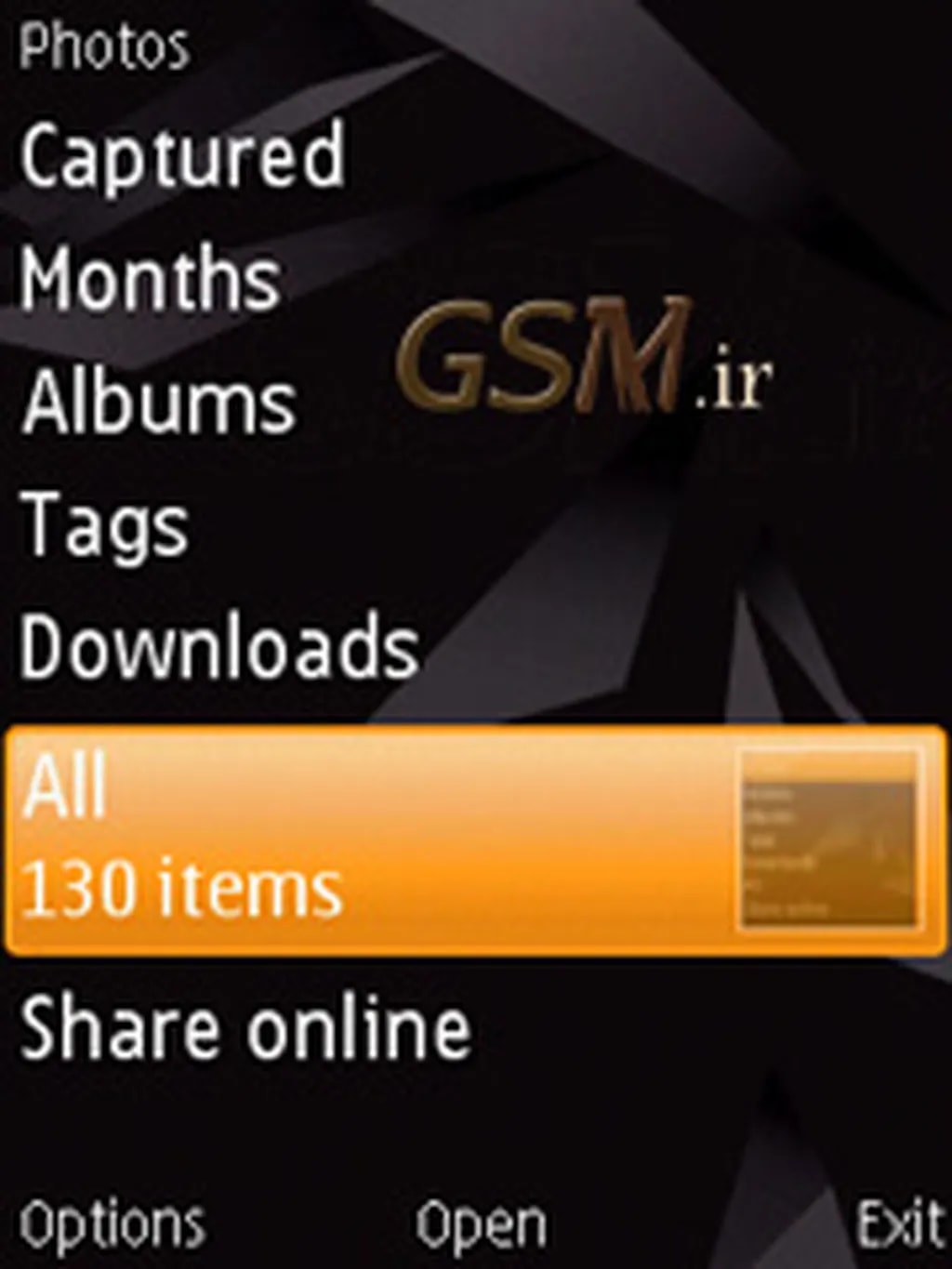Open the Downloads folder

(x=219, y=647)
